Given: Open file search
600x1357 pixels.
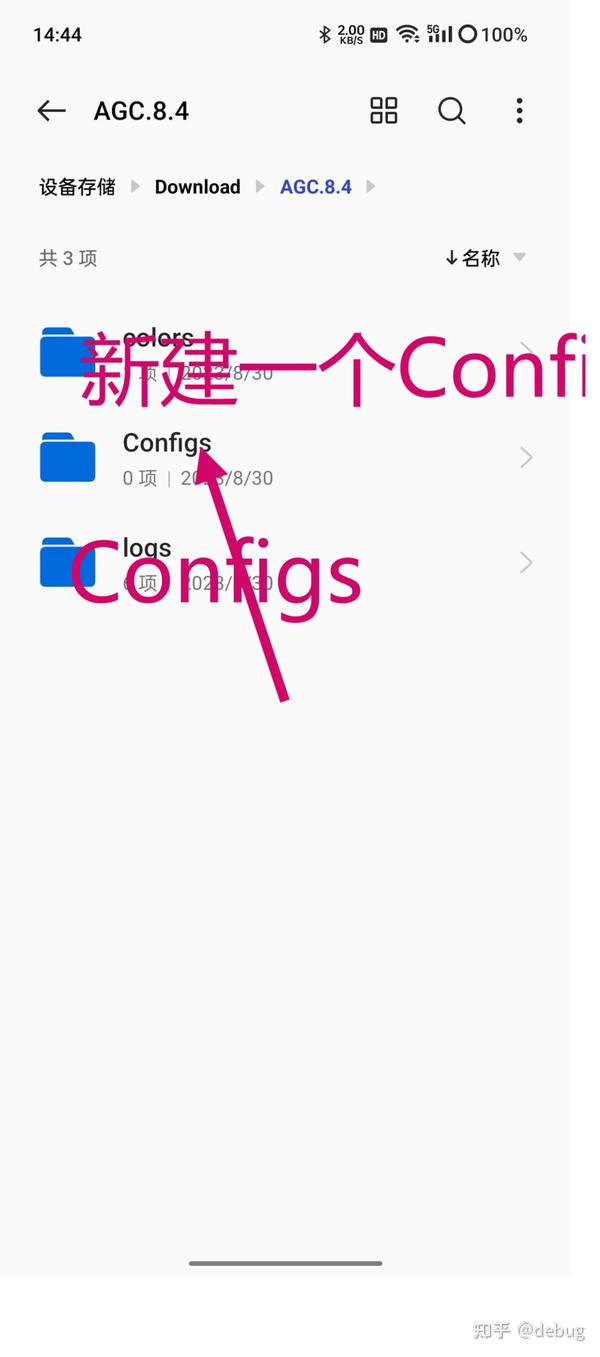Looking at the screenshot, I should point(452,111).
